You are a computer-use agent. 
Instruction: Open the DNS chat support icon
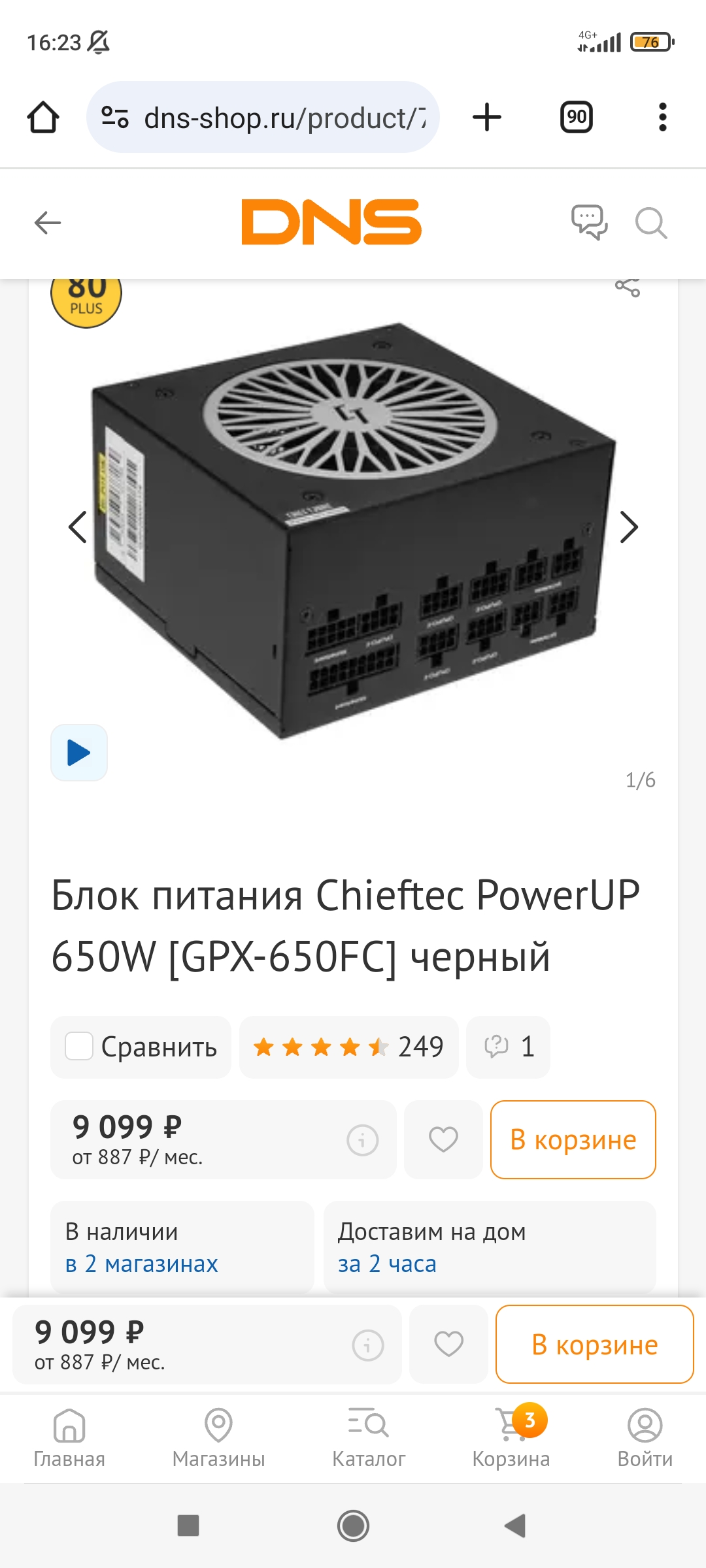(x=589, y=222)
